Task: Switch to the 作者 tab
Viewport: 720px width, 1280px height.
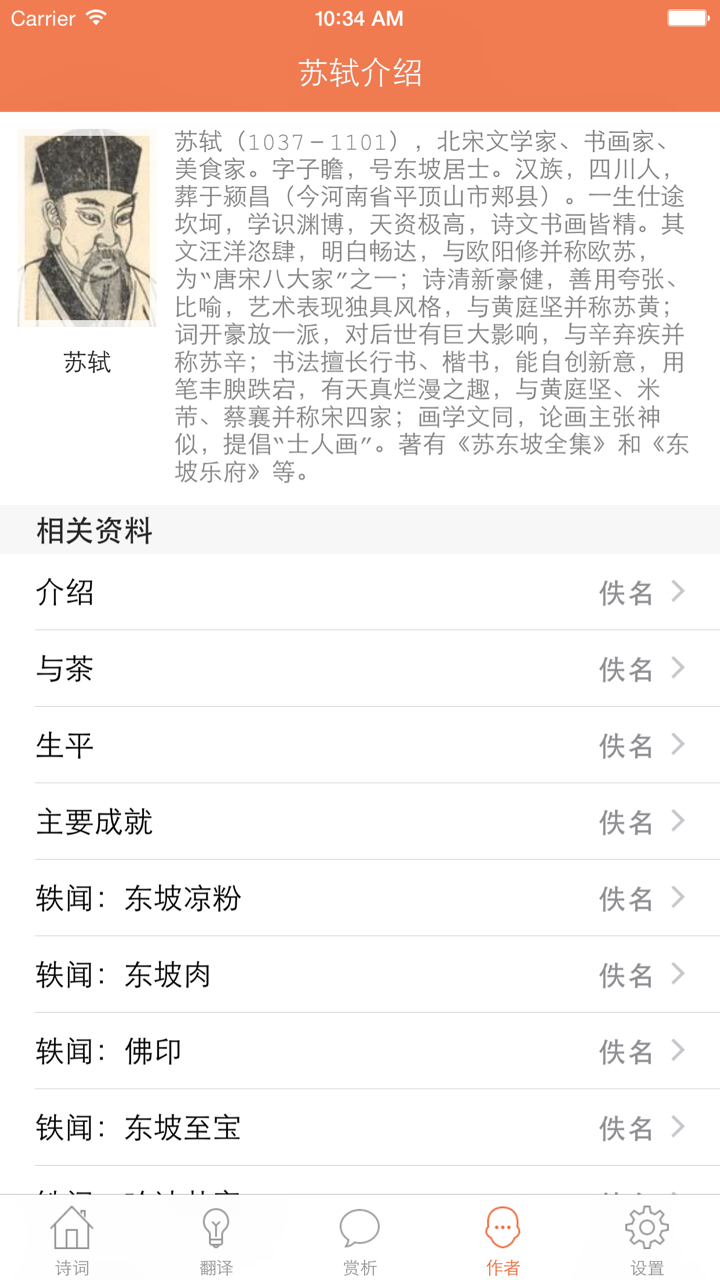Action: coord(503,1240)
